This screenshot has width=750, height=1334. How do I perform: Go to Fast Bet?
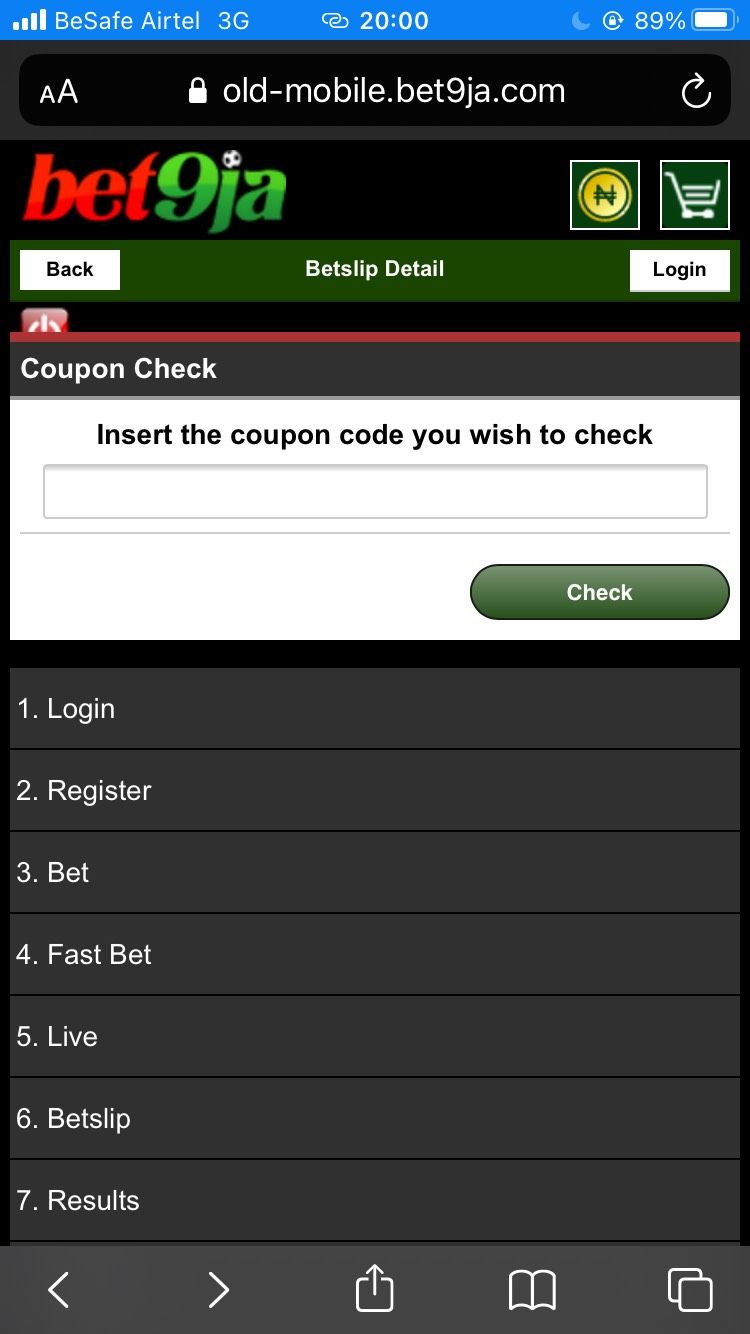click(375, 954)
